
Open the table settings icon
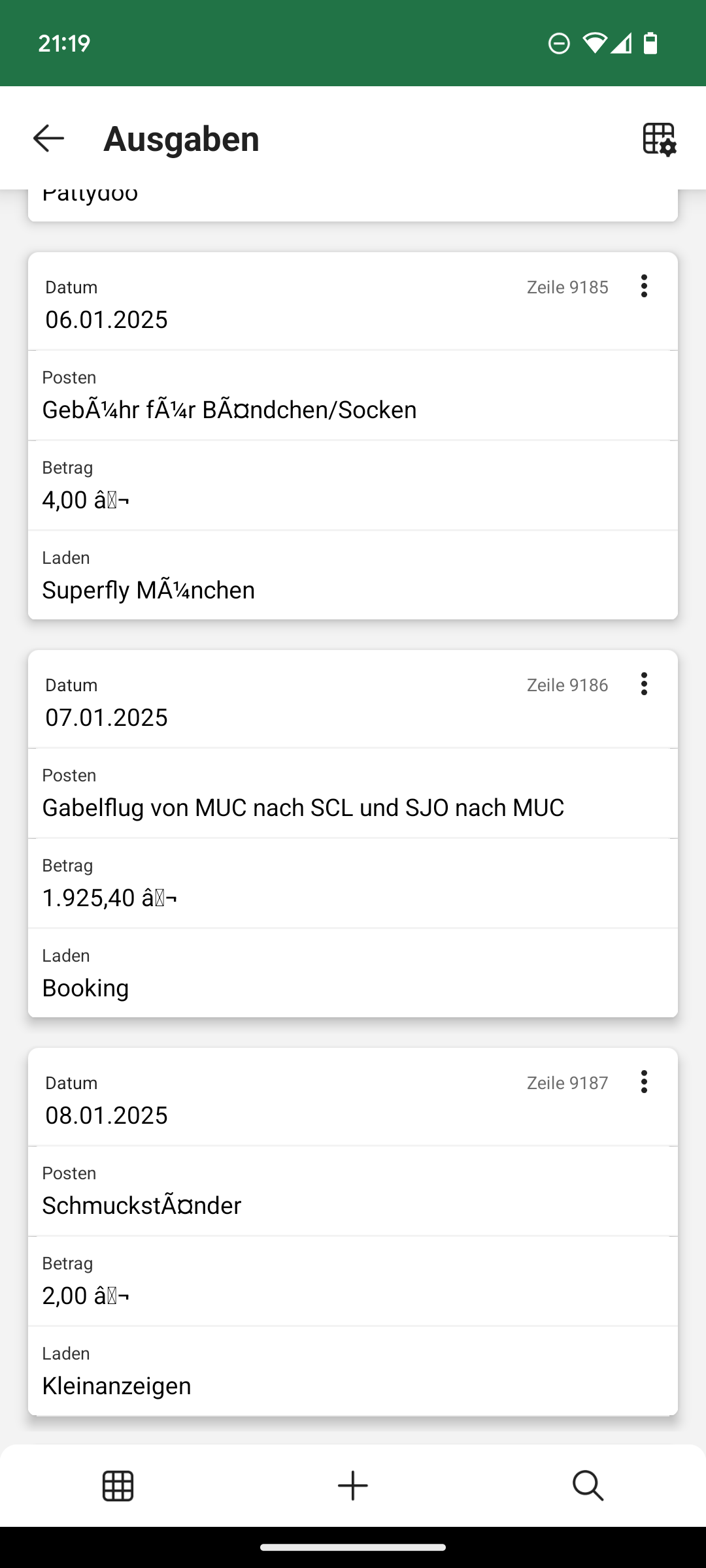659,139
